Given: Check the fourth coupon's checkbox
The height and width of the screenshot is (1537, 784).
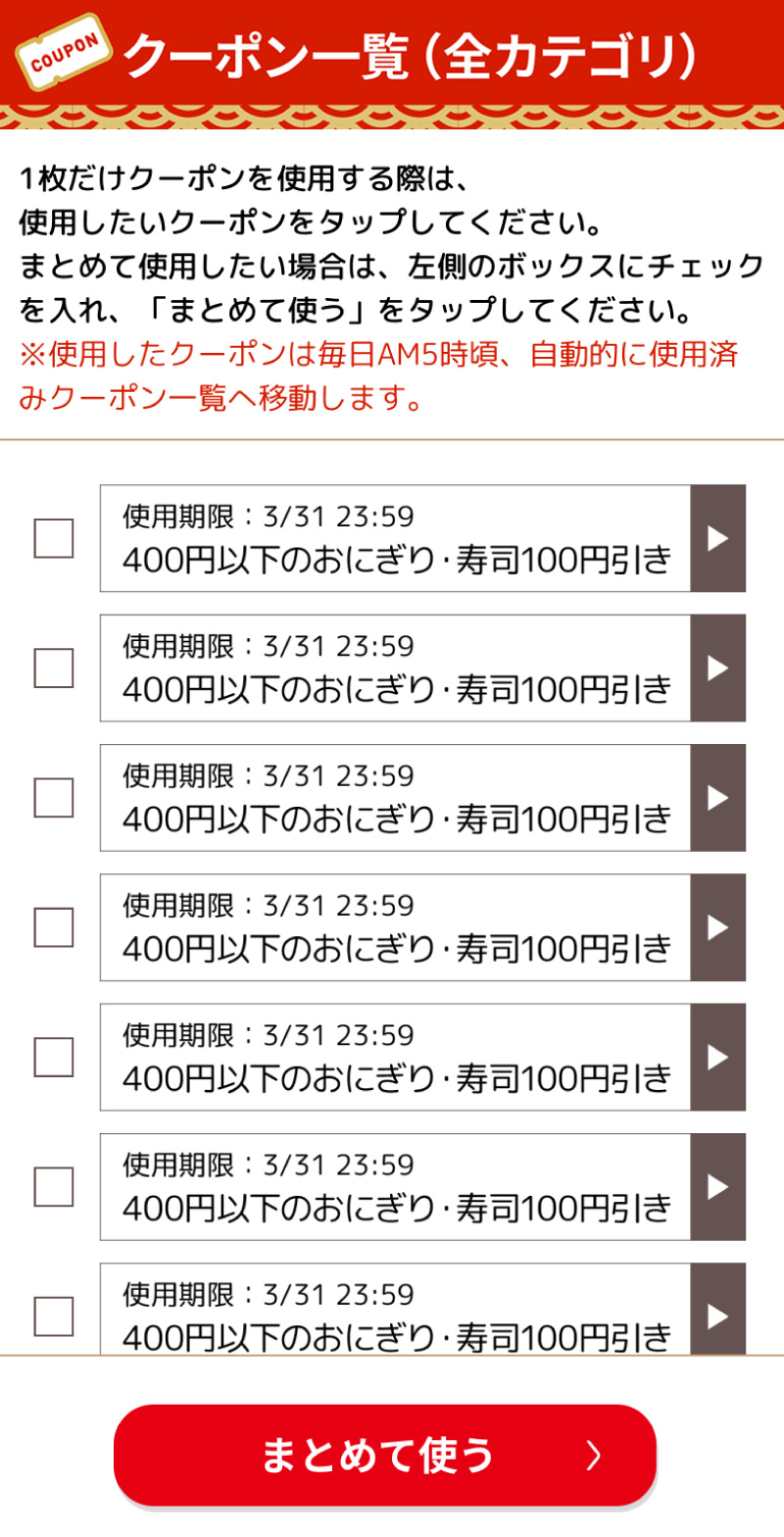Looking at the screenshot, I should click(54, 927).
